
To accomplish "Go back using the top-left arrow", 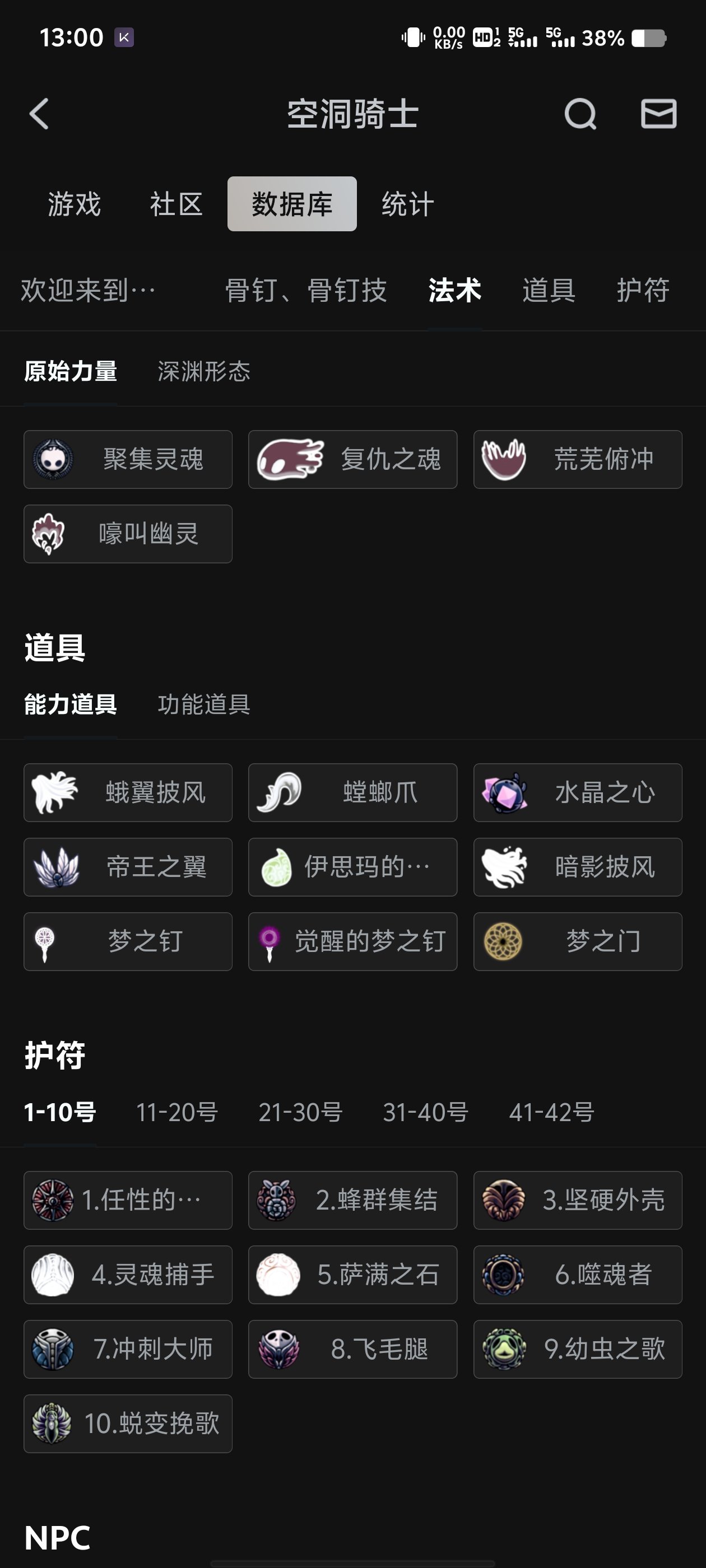I will pos(39,114).
